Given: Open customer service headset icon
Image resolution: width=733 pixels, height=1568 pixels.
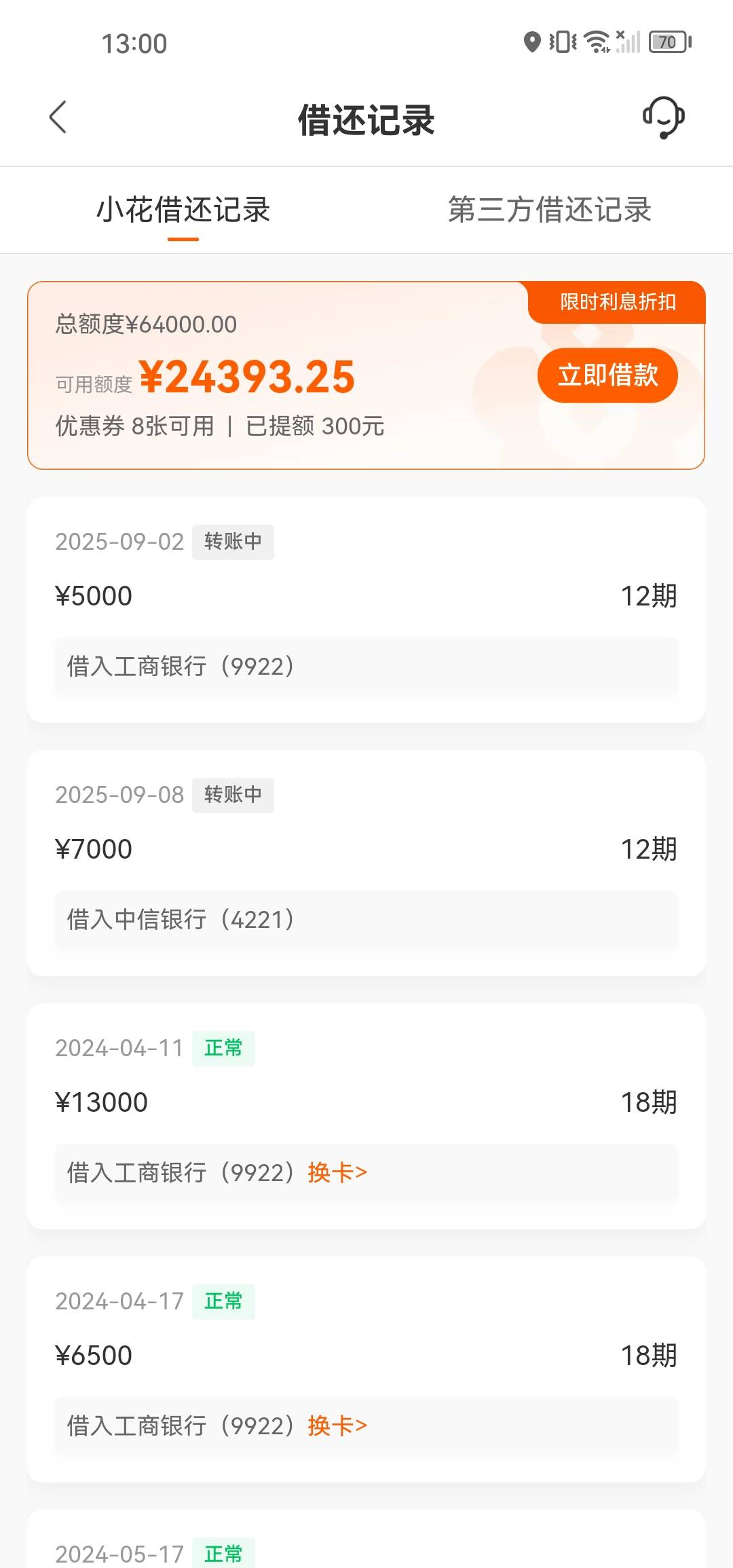Looking at the screenshot, I should pyautogui.click(x=663, y=117).
